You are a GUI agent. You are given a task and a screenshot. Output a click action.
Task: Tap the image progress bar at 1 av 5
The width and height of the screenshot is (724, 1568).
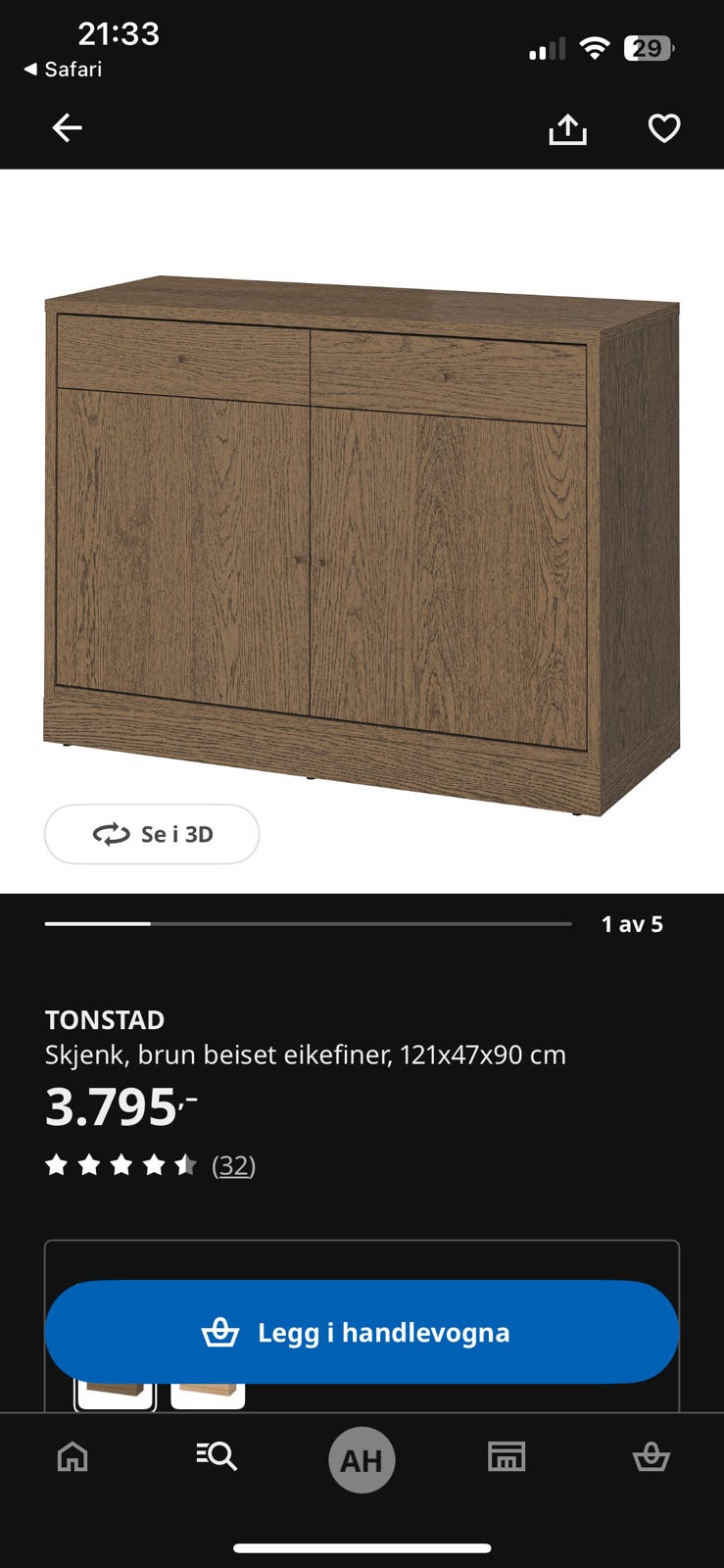pos(308,923)
